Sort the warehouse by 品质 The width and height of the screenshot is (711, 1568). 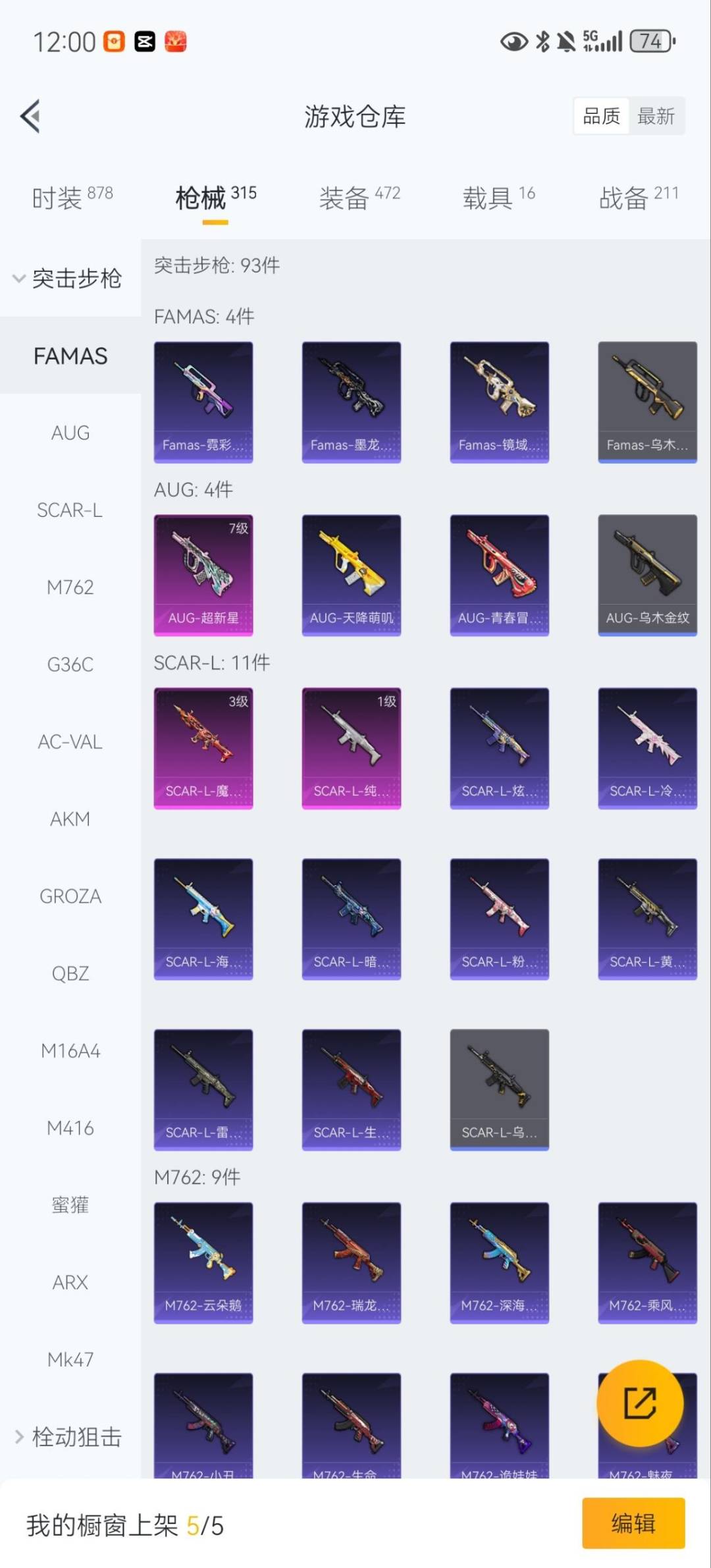pyautogui.click(x=601, y=117)
